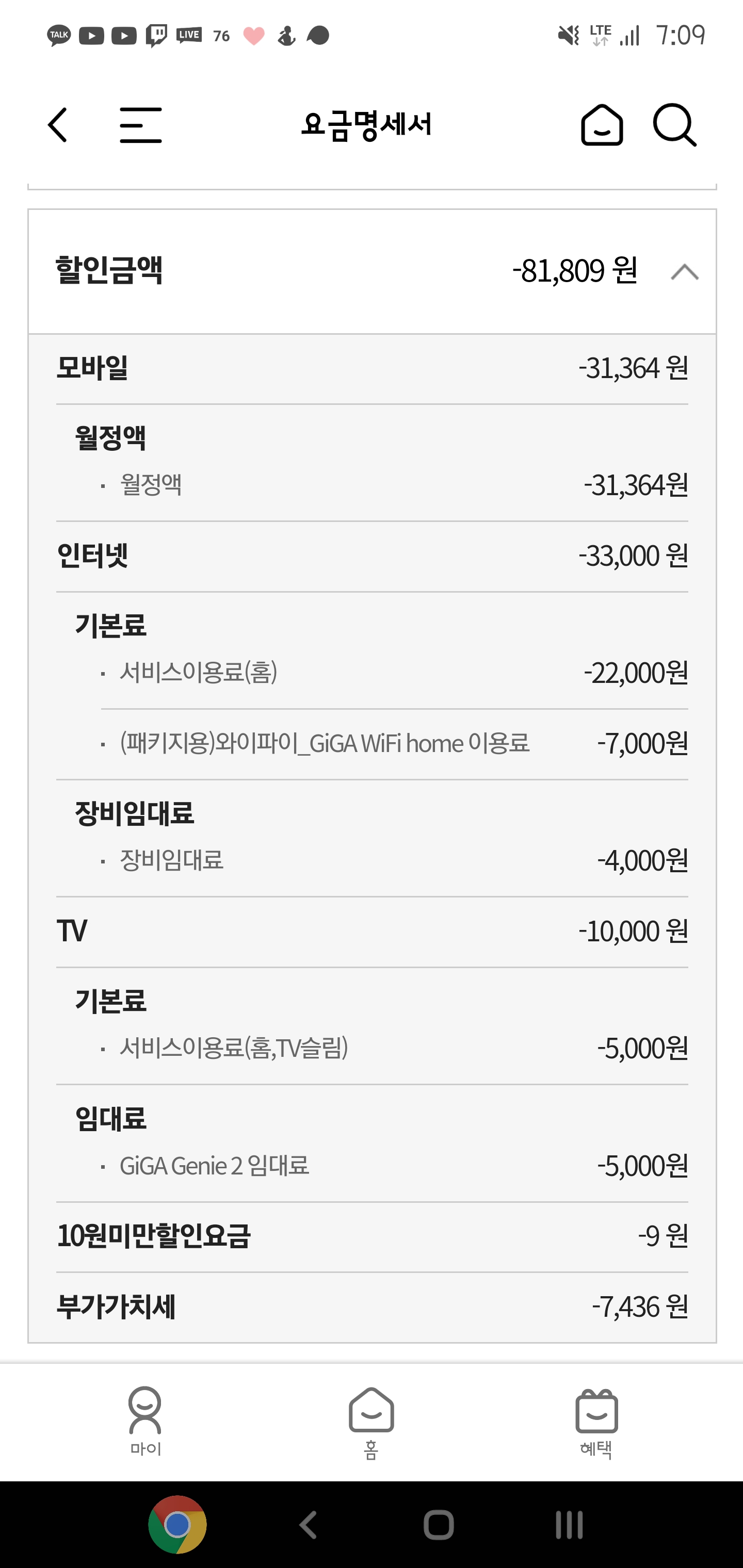
Task: Tap the home icon in the top bar
Action: click(602, 125)
